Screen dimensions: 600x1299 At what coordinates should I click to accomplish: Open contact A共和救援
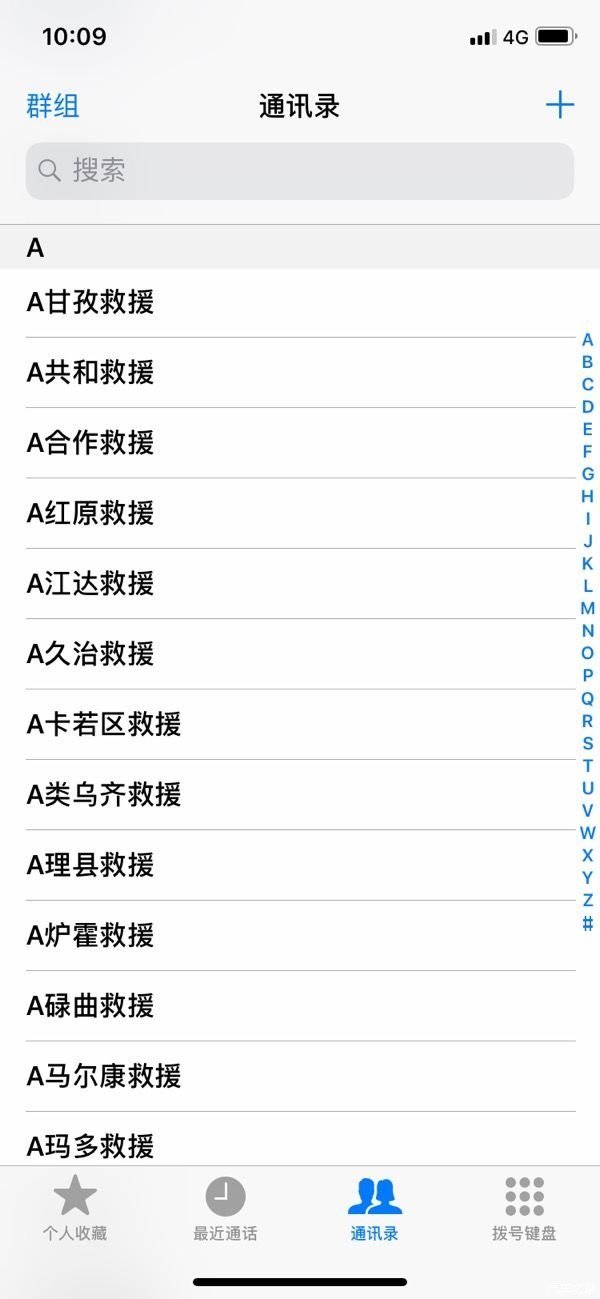90,372
